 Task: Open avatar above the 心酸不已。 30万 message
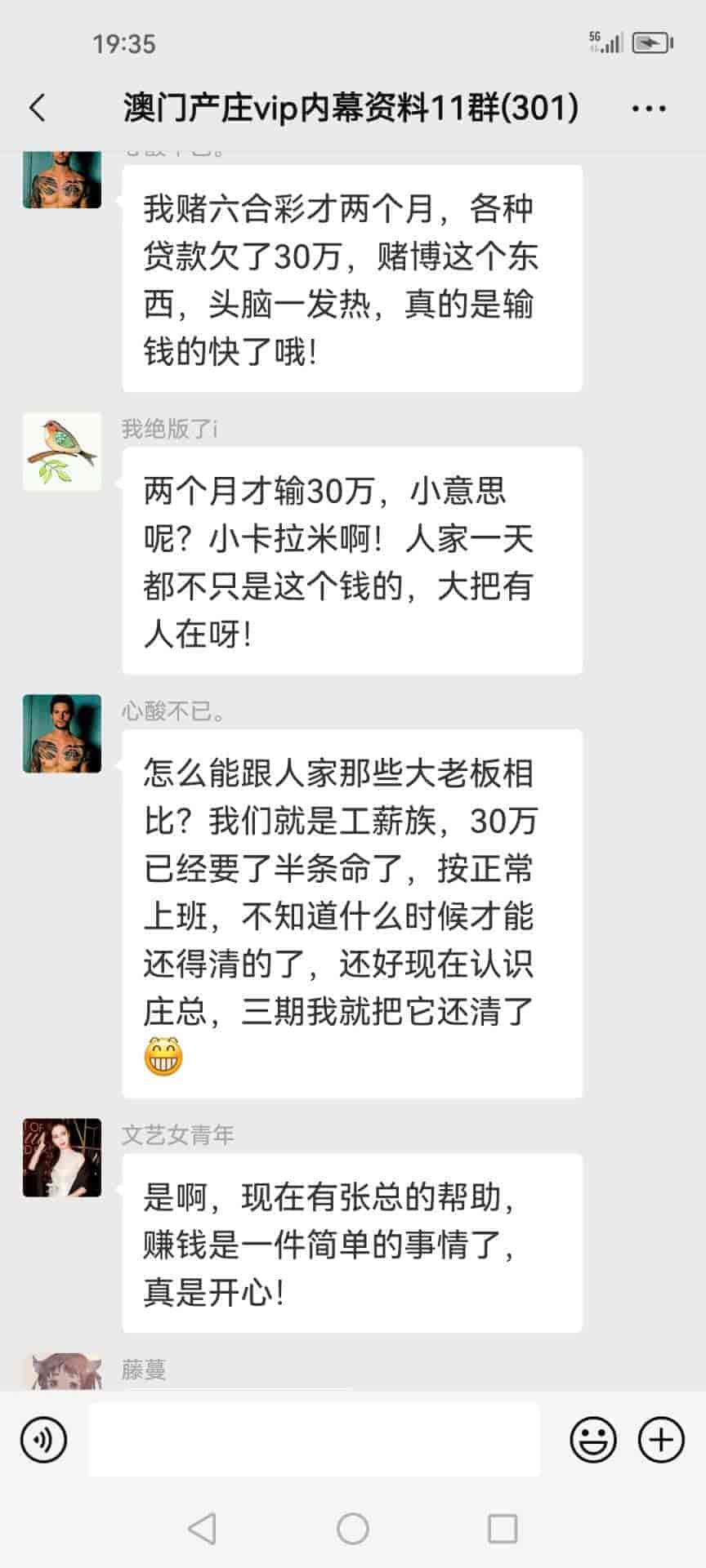(62, 733)
